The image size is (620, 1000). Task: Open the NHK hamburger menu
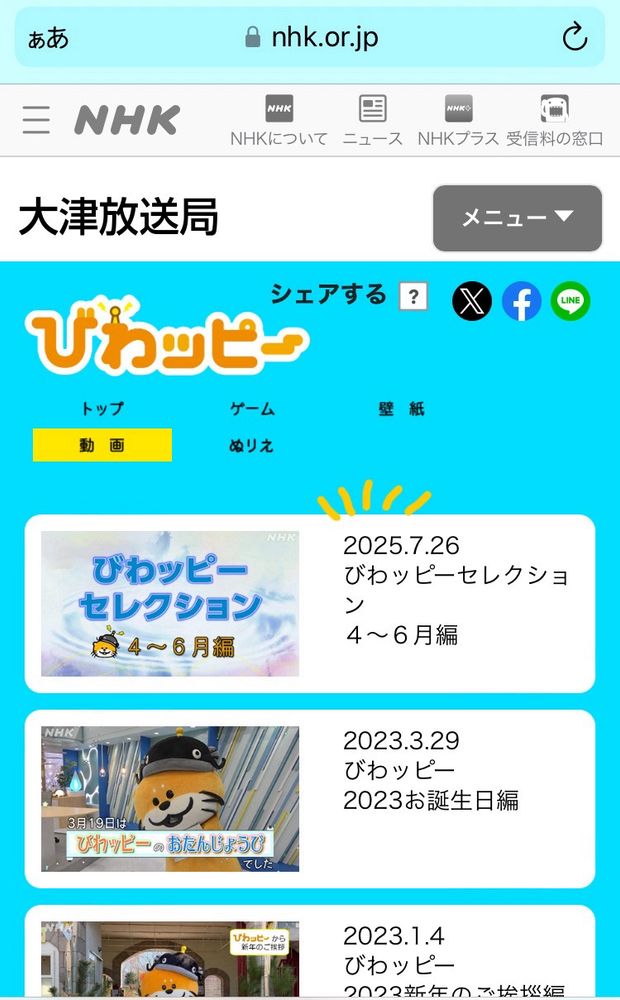point(36,120)
